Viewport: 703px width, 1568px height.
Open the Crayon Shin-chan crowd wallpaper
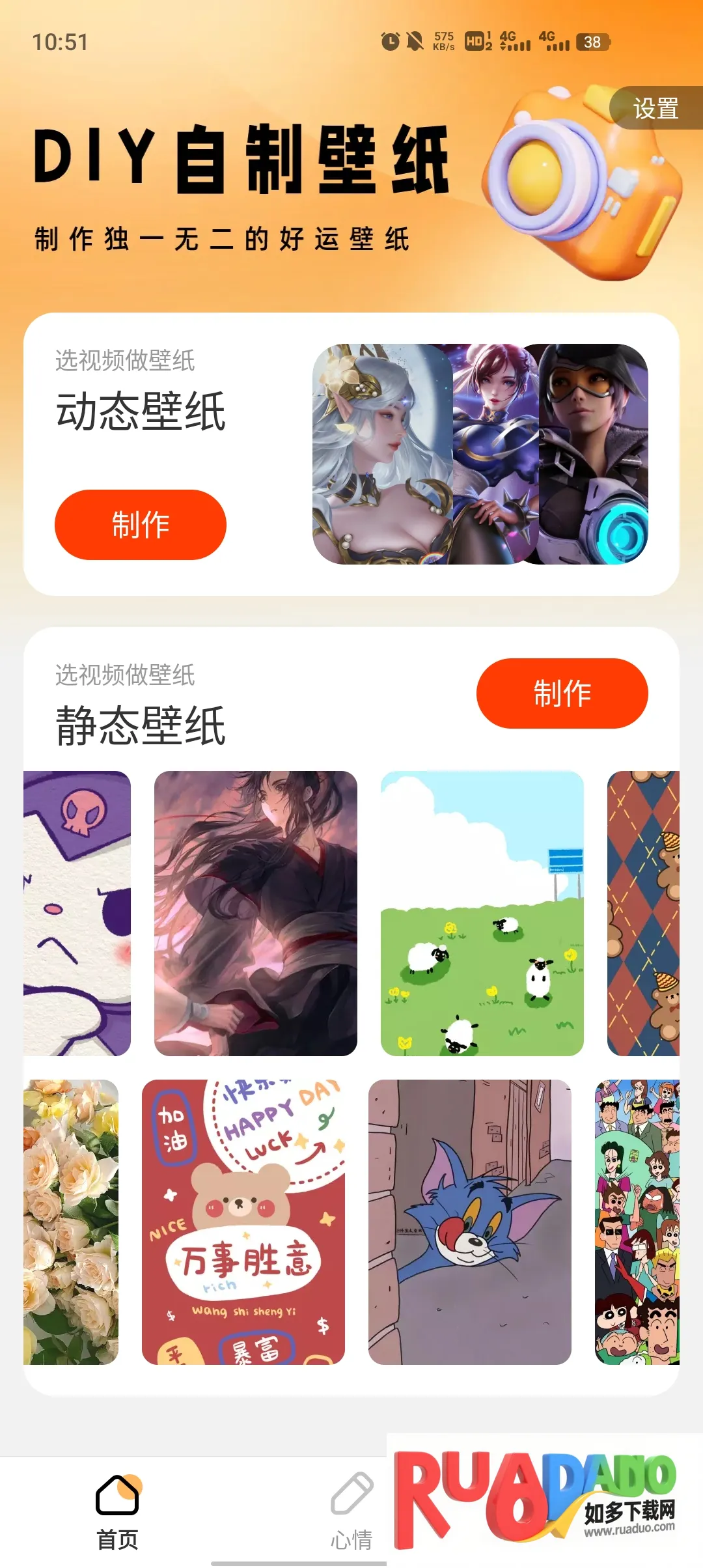tap(637, 1222)
